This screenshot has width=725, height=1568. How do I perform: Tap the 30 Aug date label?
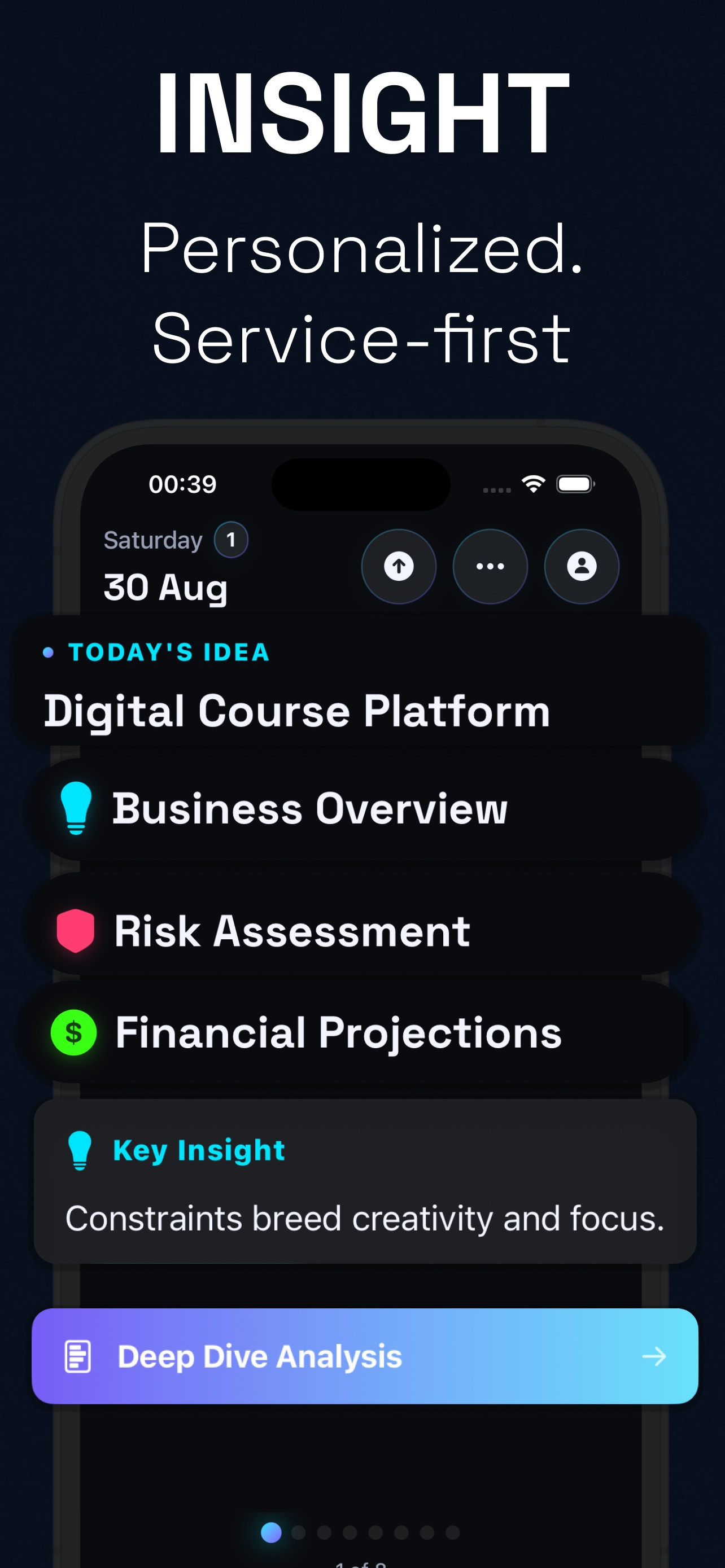165,587
